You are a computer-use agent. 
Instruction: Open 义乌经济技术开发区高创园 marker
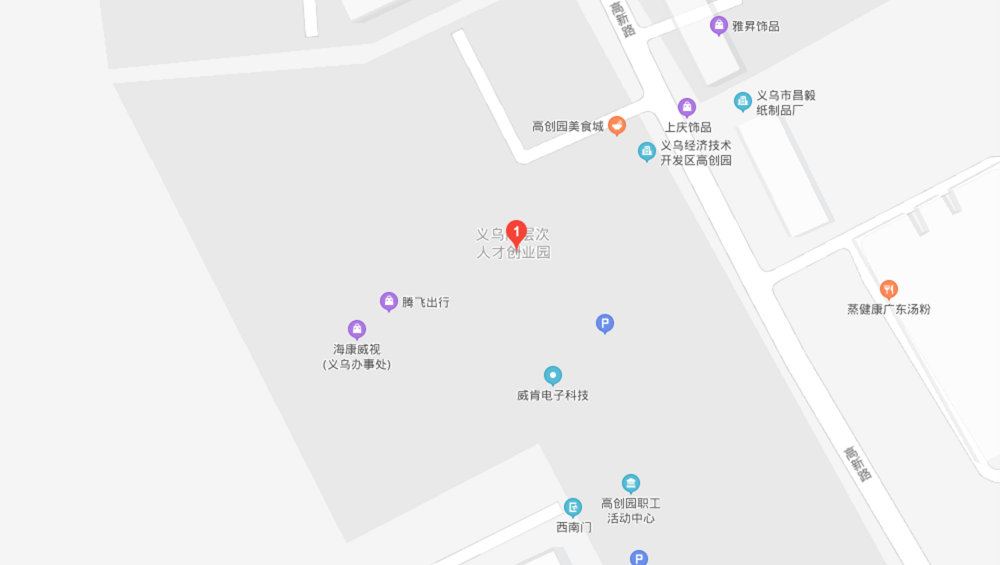pos(647,152)
